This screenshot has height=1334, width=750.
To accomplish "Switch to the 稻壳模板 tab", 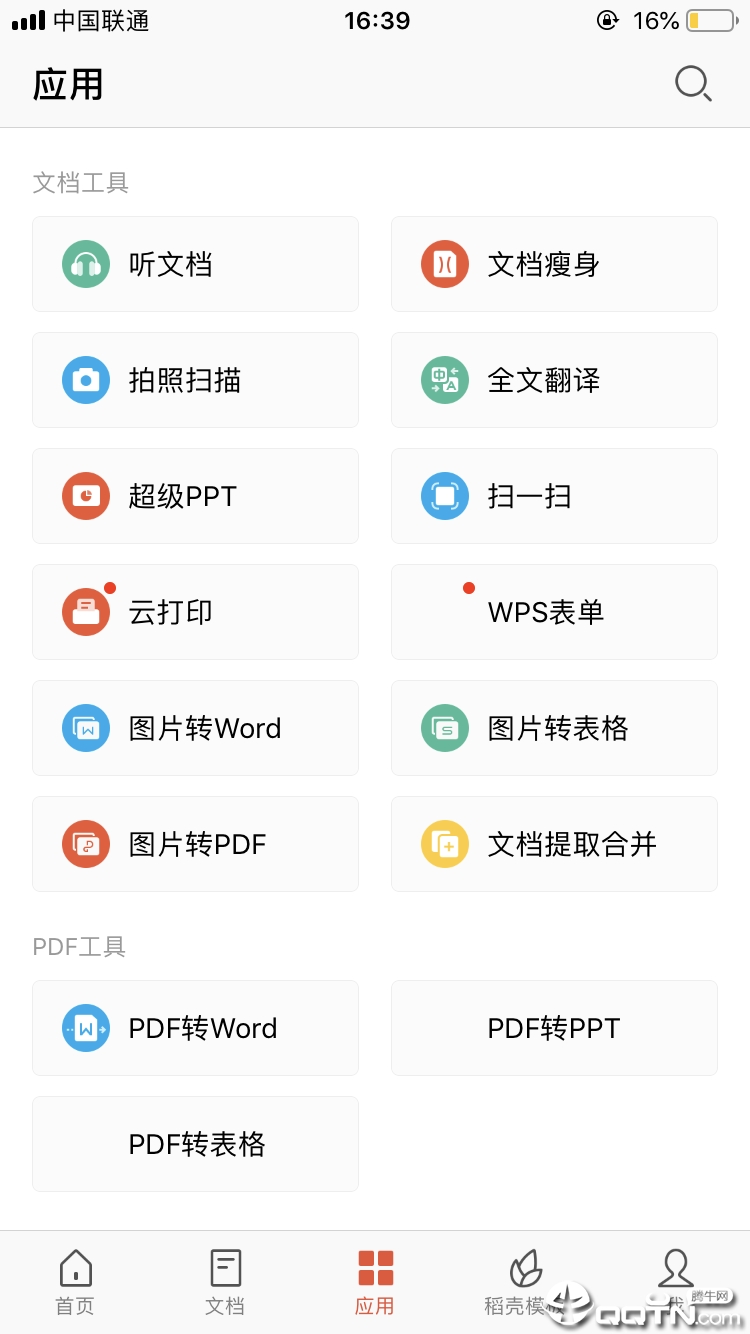I will point(524,1282).
